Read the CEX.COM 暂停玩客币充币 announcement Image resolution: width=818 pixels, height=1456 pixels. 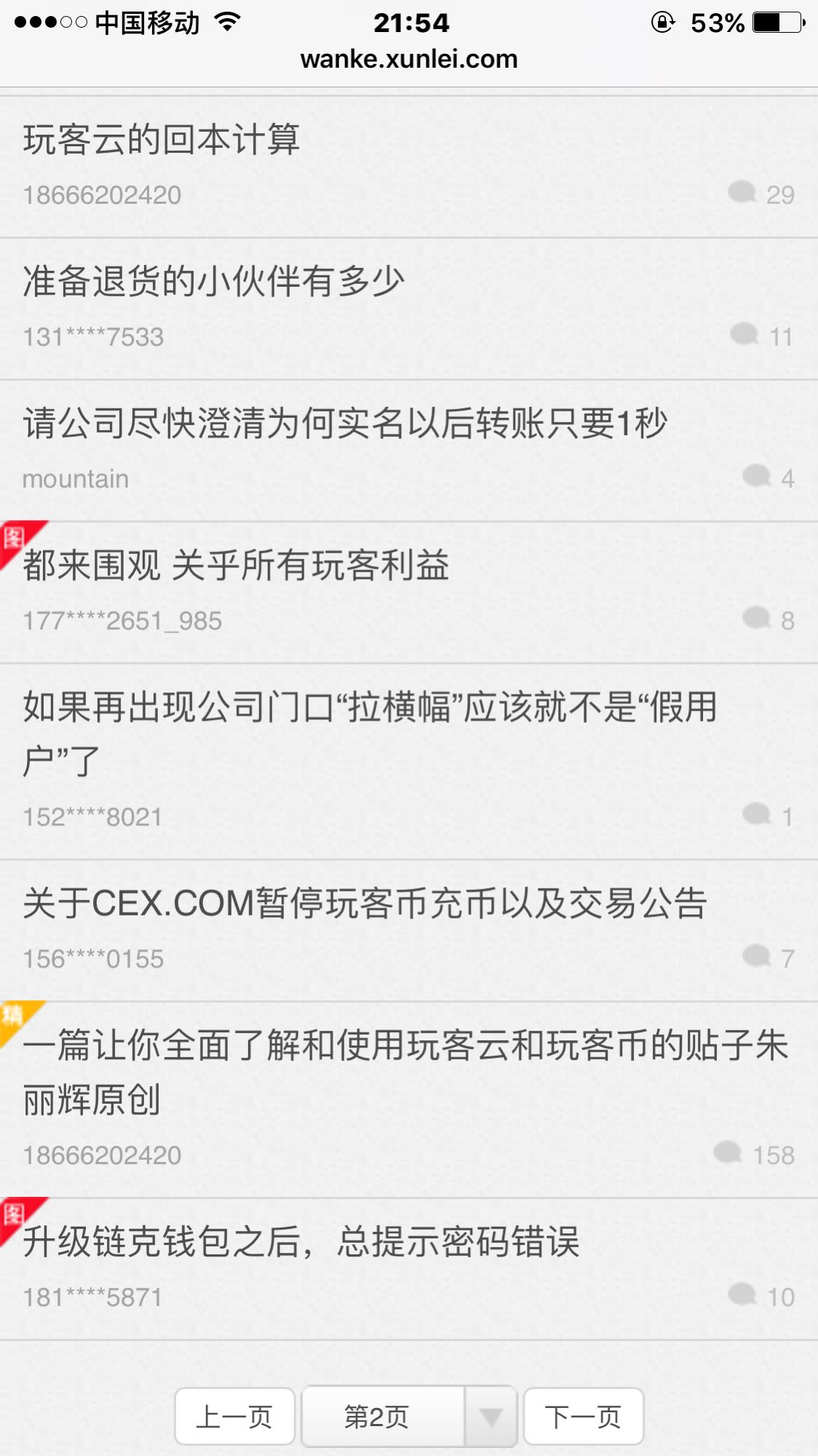click(x=365, y=904)
